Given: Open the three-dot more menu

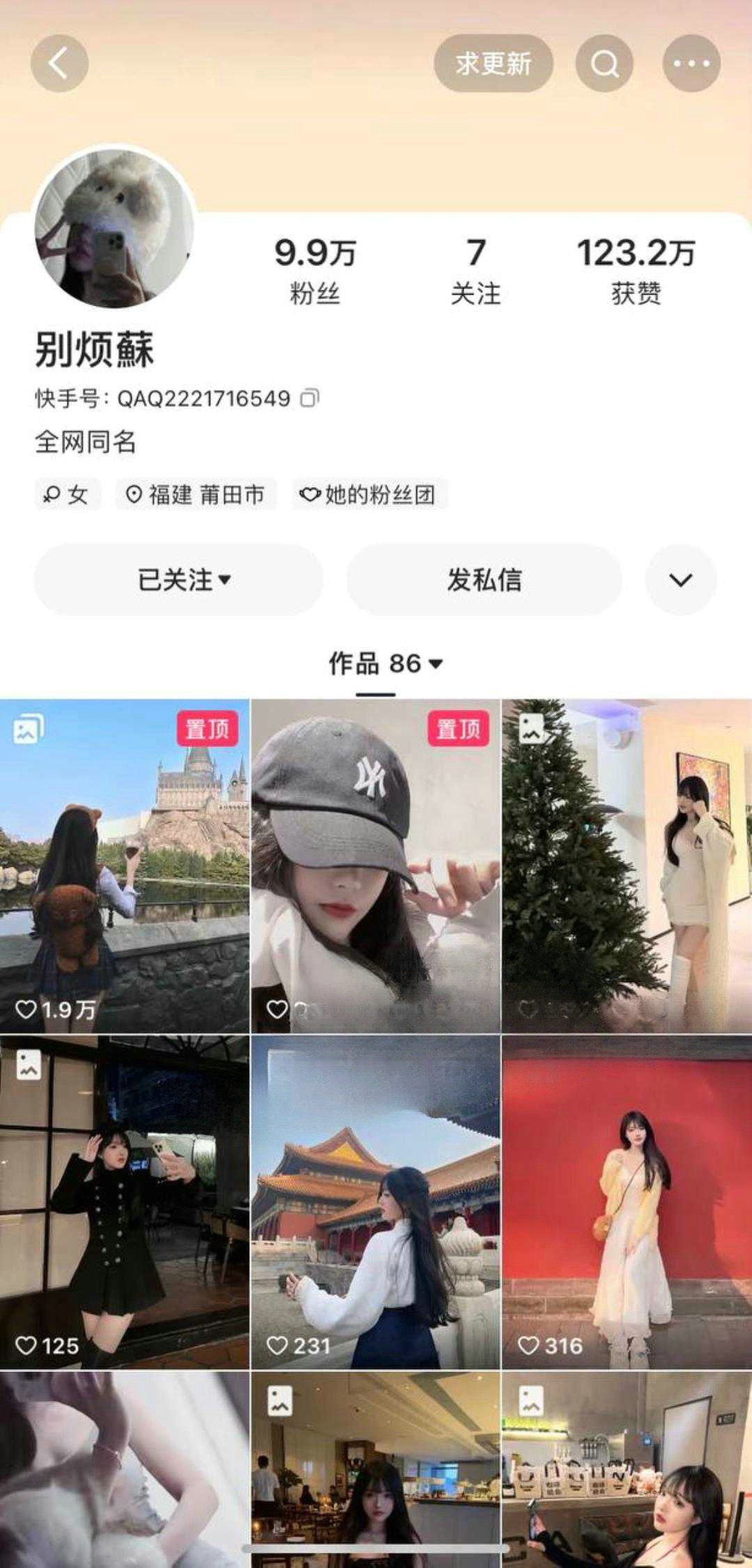Looking at the screenshot, I should click(x=691, y=63).
